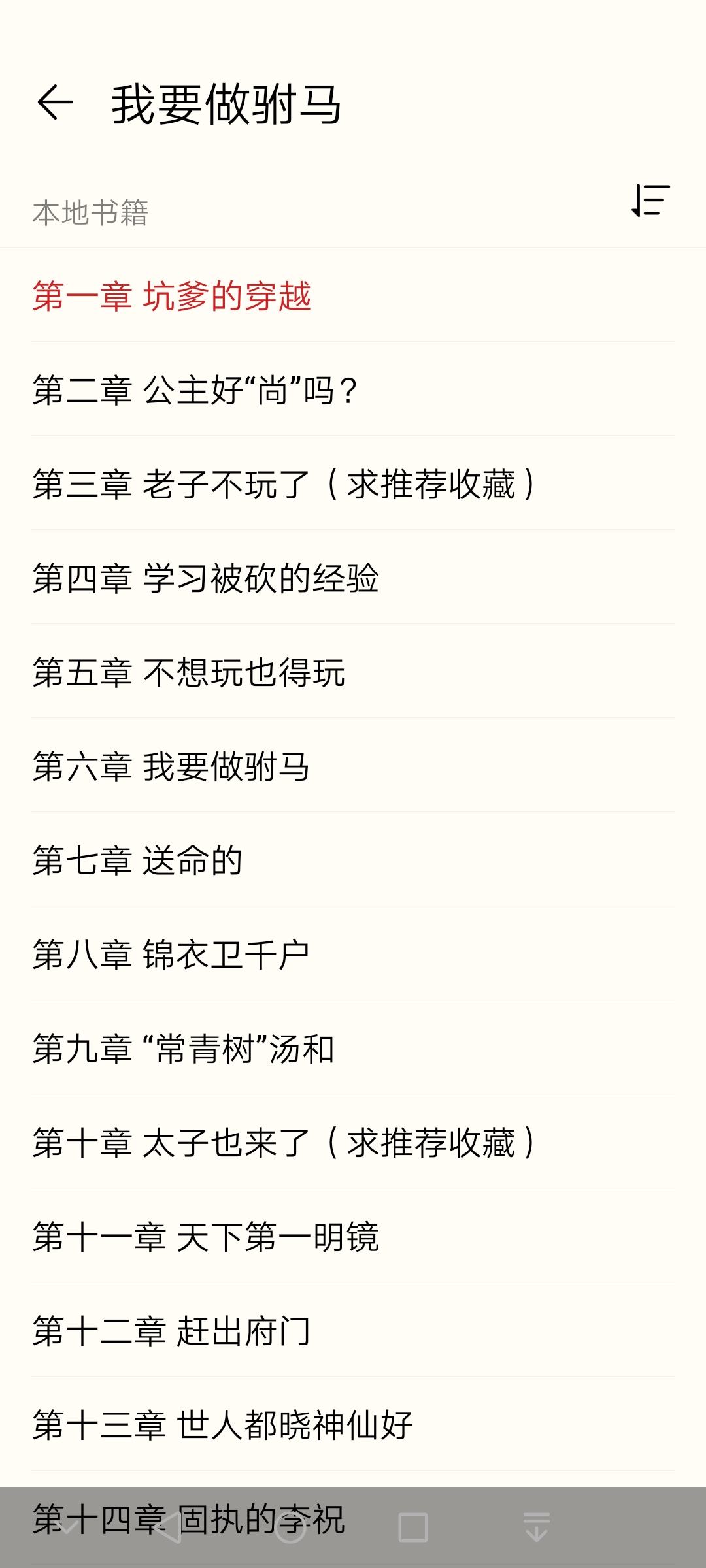Open recent apps from navigation bar
This screenshot has height=1568, width=706.
(413, 1527)
